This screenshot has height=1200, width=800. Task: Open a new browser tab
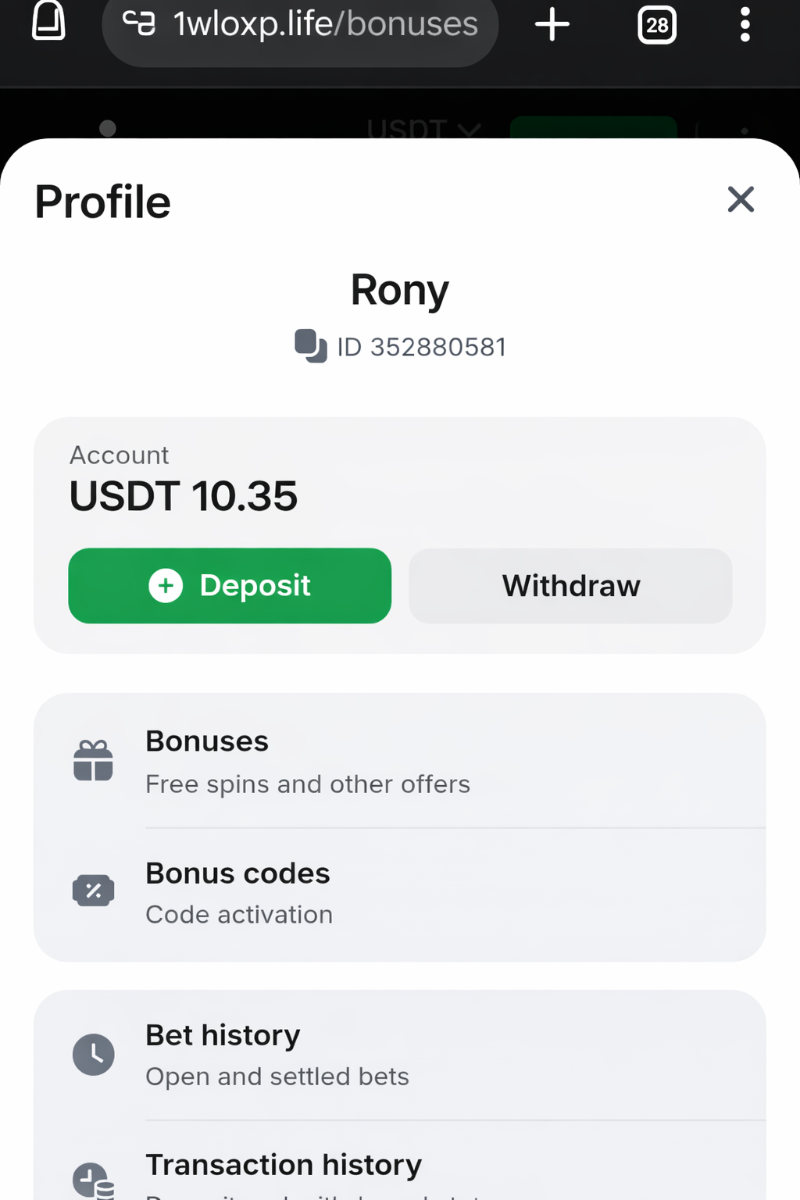point(552,24)
